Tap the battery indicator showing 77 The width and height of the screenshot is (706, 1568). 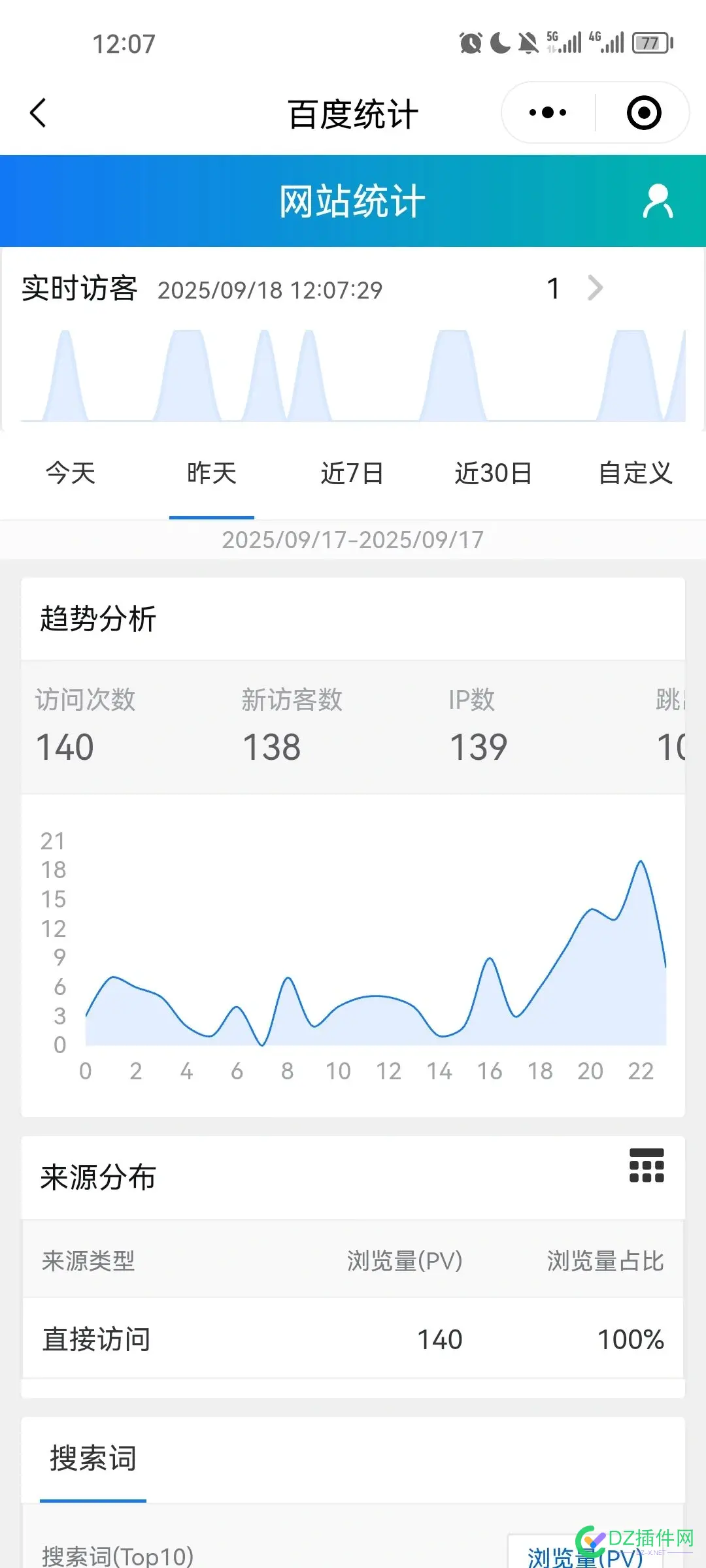pos(651,42)
